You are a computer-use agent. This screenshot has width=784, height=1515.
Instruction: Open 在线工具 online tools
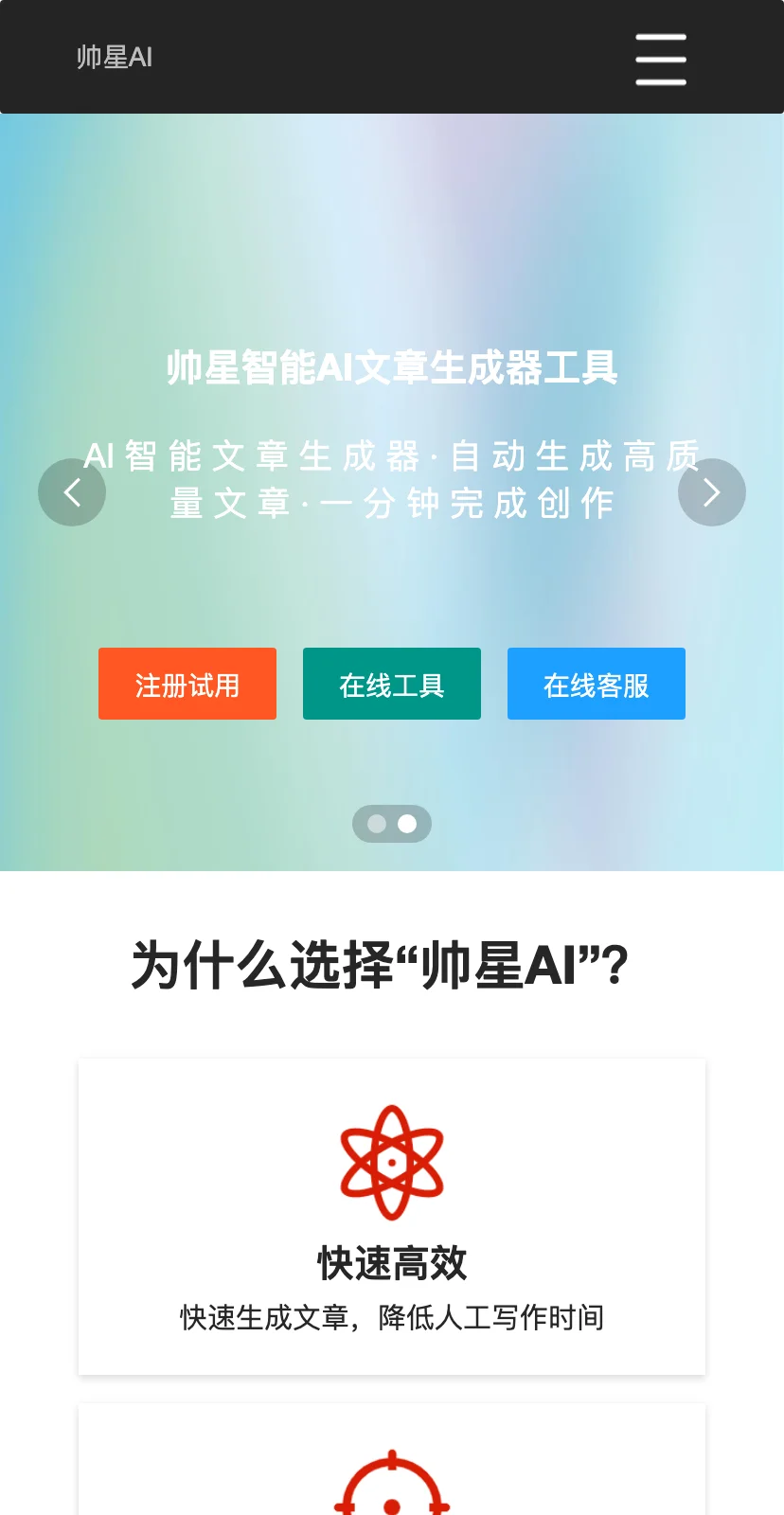(392, 684)
